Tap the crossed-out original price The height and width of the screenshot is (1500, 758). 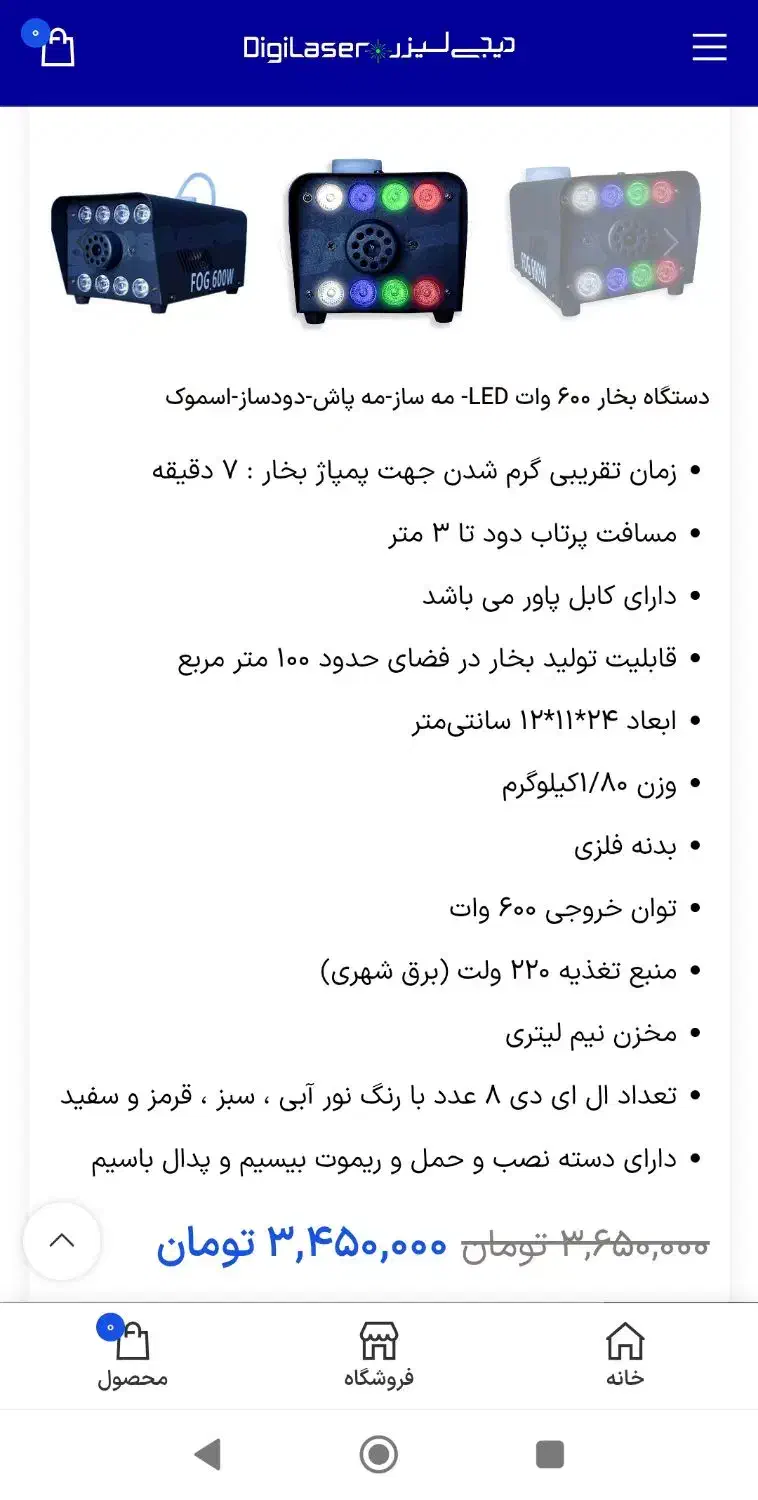pos(590,1244)
